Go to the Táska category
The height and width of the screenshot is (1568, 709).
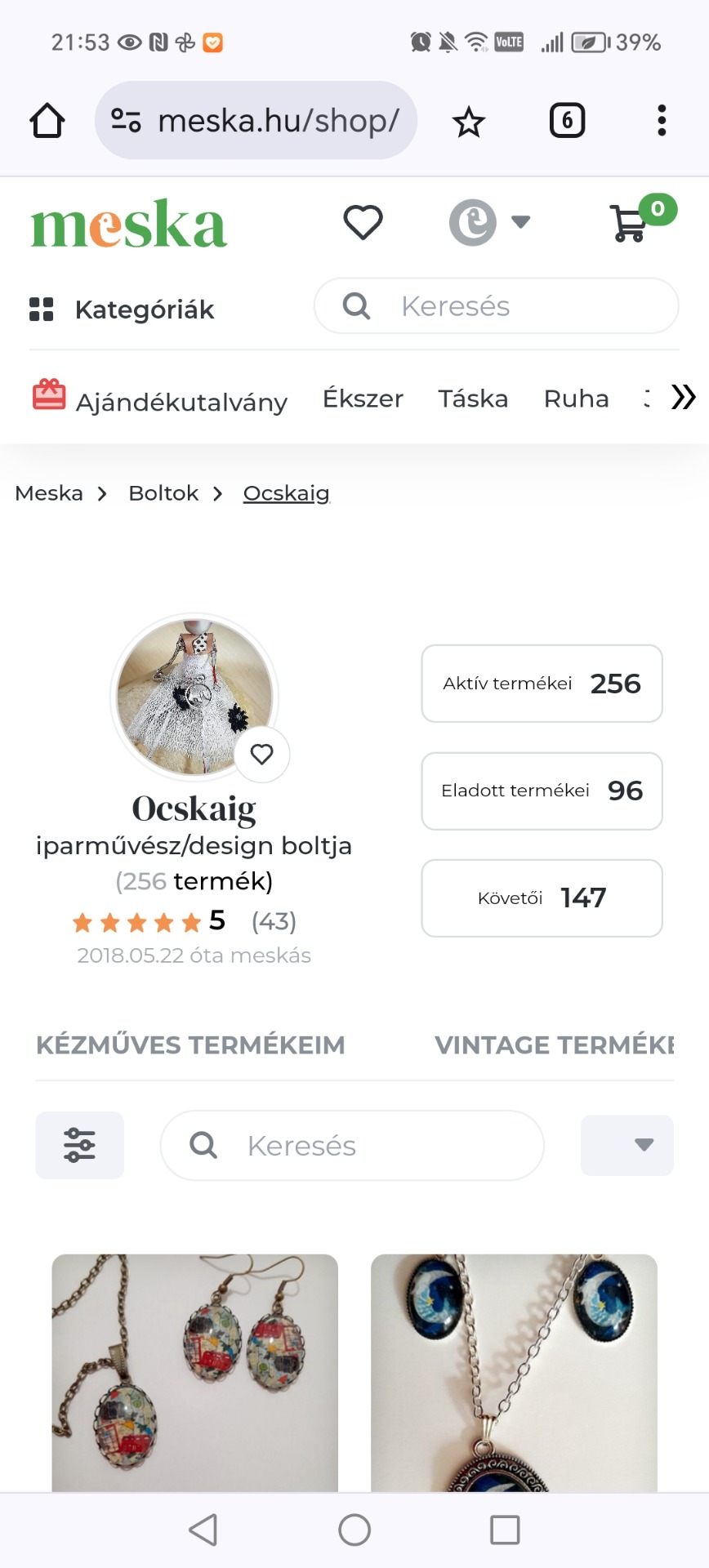pyautogui.click(x=473, y=399)
